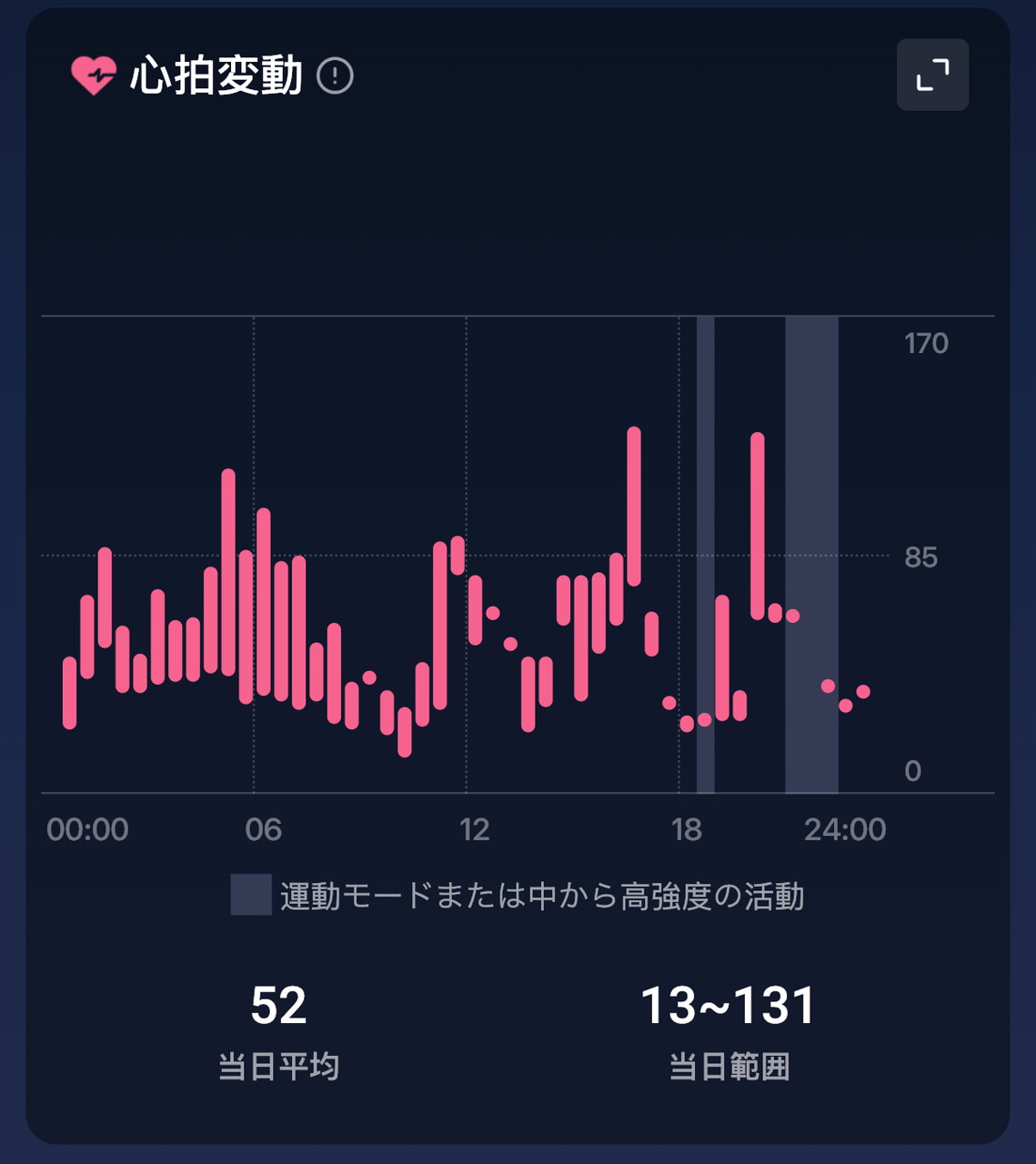
Task: Expand the 心拍変動 chart to fullscreen
Action: pyautogui.click(x=932, y=75)
